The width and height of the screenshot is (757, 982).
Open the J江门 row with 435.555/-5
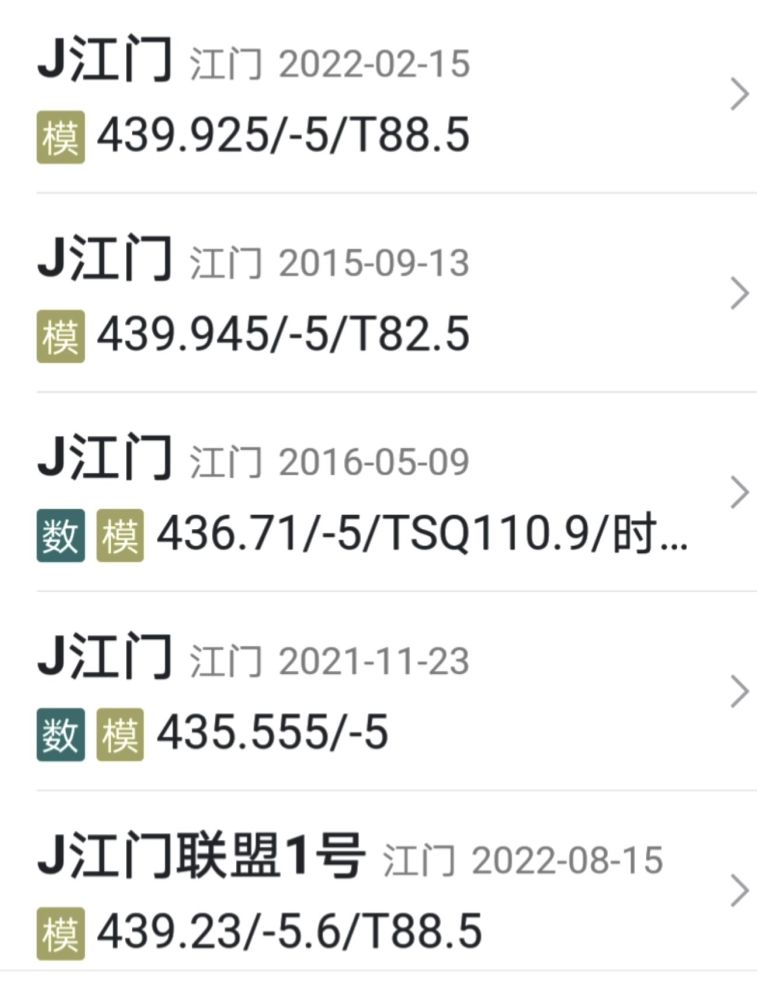380,693
